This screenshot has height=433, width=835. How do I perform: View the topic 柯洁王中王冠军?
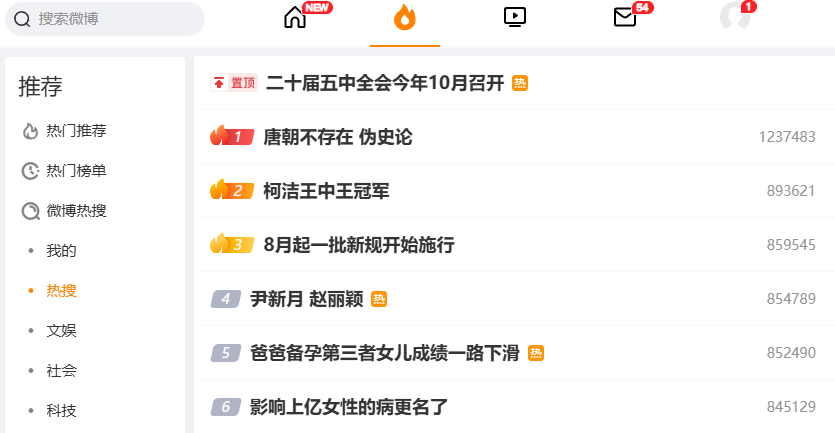(x=326, y=191)
